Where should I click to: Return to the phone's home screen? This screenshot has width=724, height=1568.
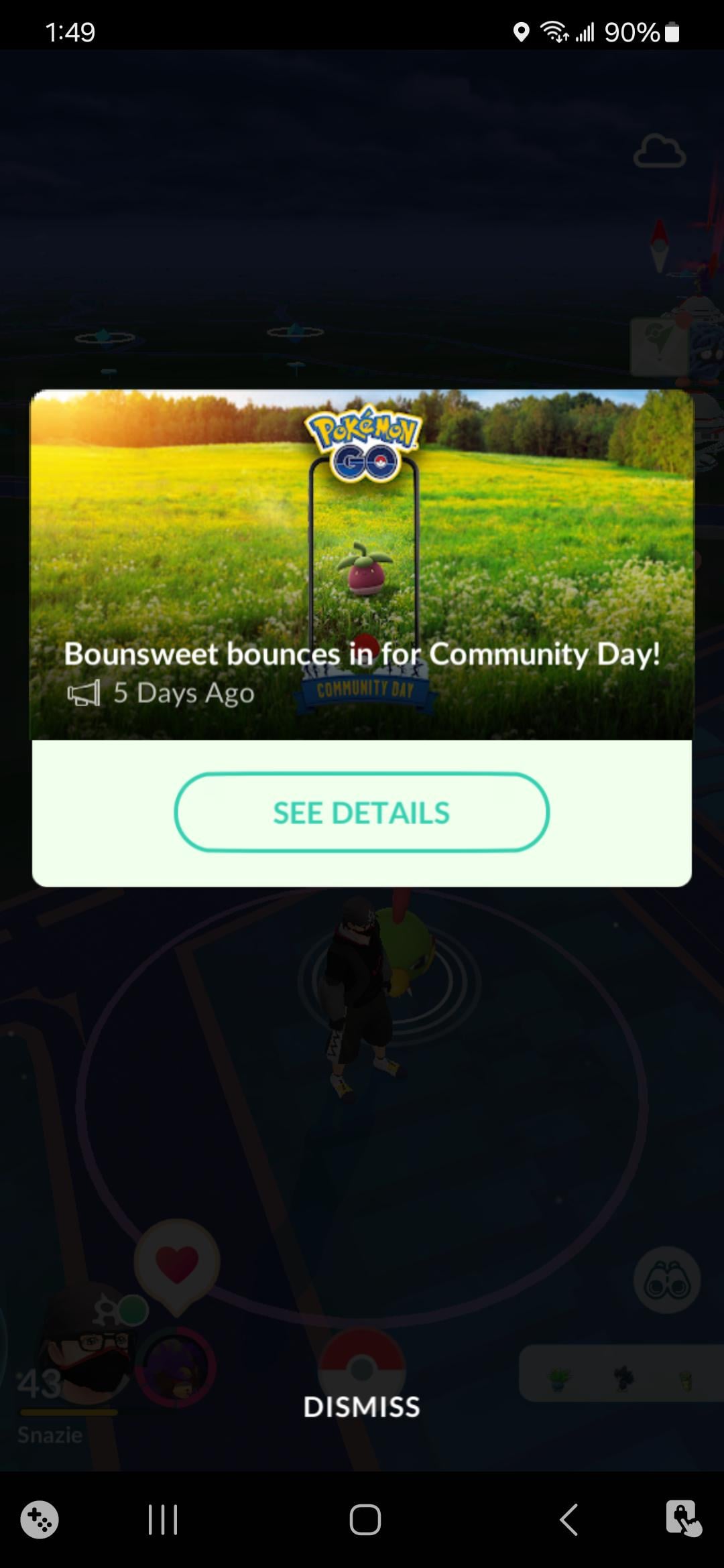365,1519
